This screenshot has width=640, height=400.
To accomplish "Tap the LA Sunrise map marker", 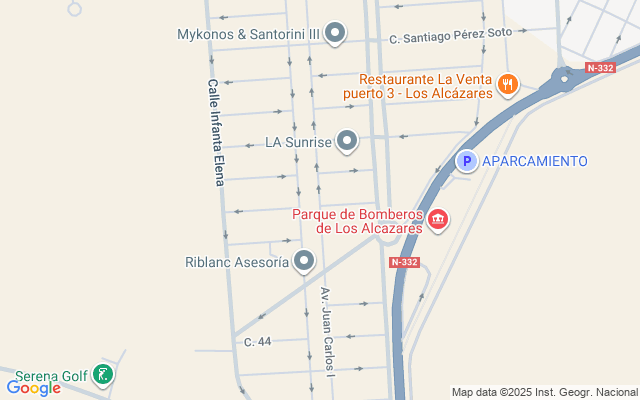I will coord(347,141).
